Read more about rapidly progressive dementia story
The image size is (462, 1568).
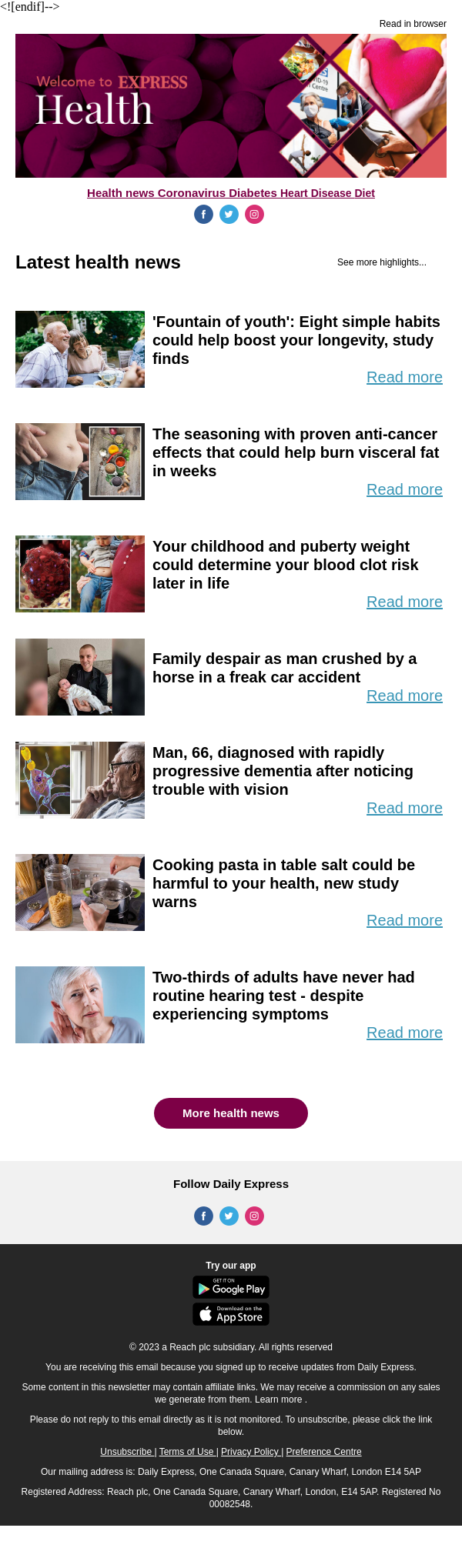(x=404, y=808)
